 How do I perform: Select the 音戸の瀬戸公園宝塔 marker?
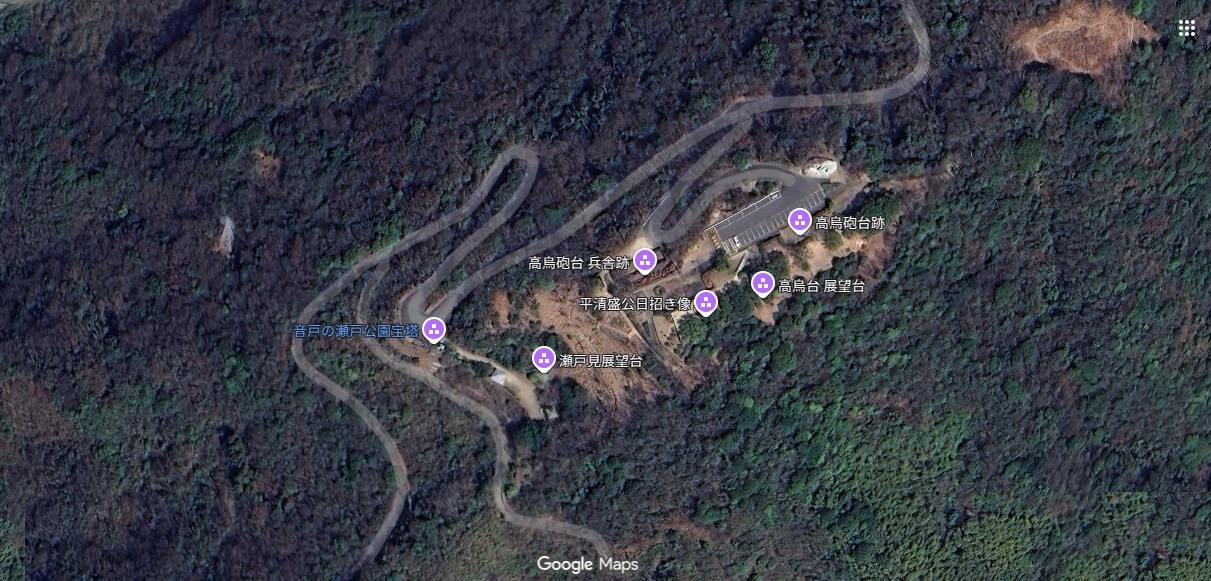(433, 328)
